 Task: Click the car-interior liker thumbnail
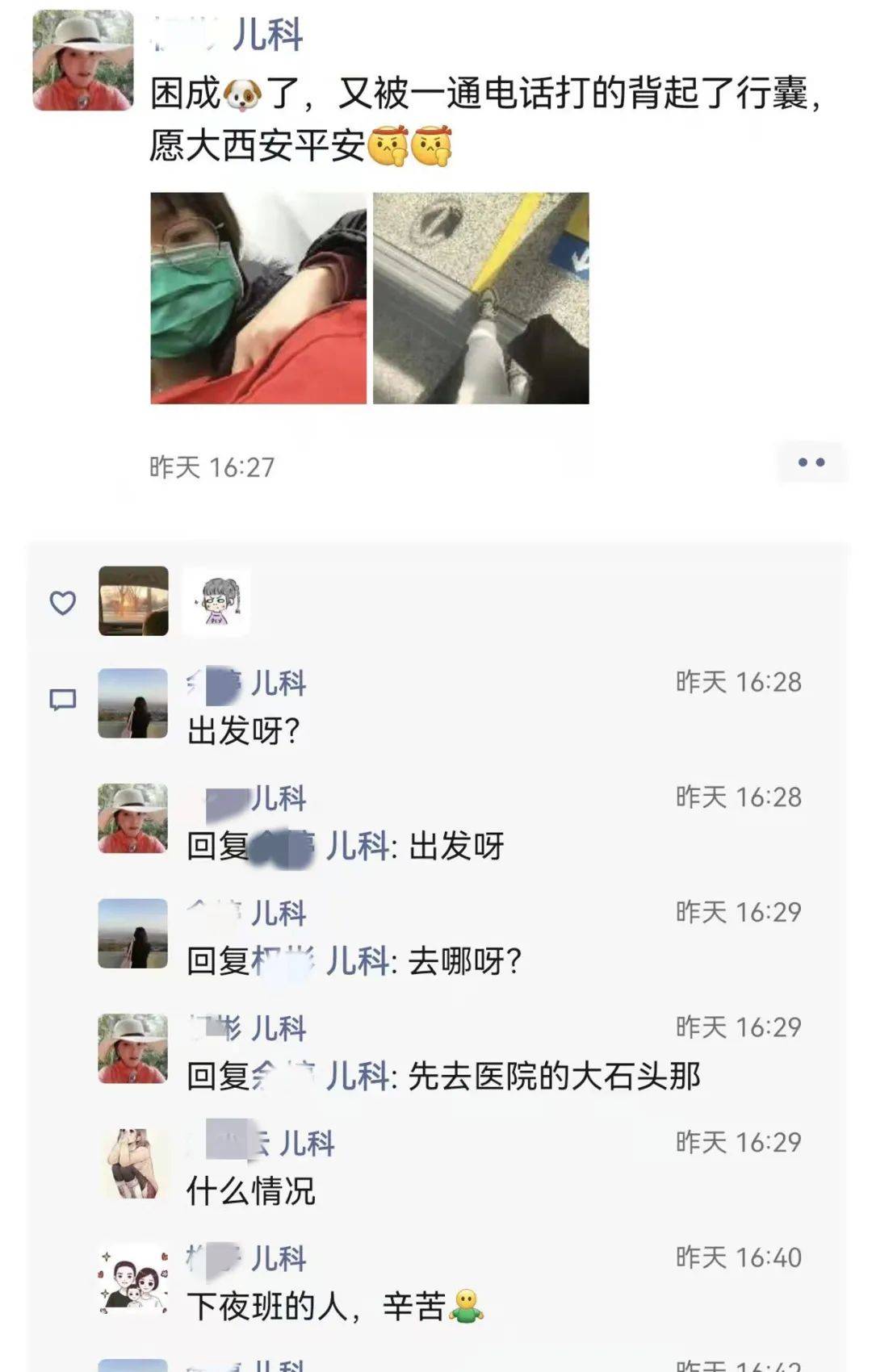pos(133,601)
